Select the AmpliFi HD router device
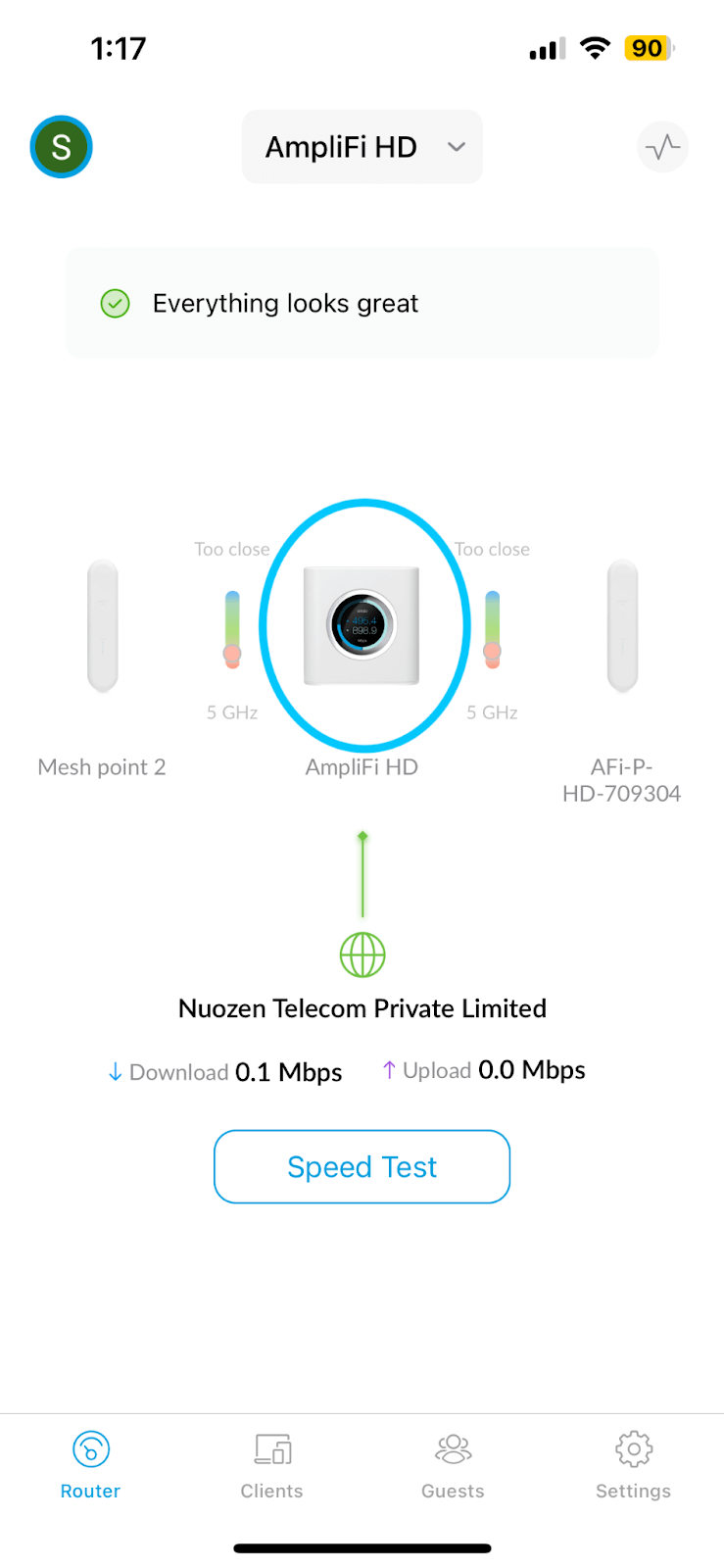The image size is (724, 1568). tap(362, 625)
